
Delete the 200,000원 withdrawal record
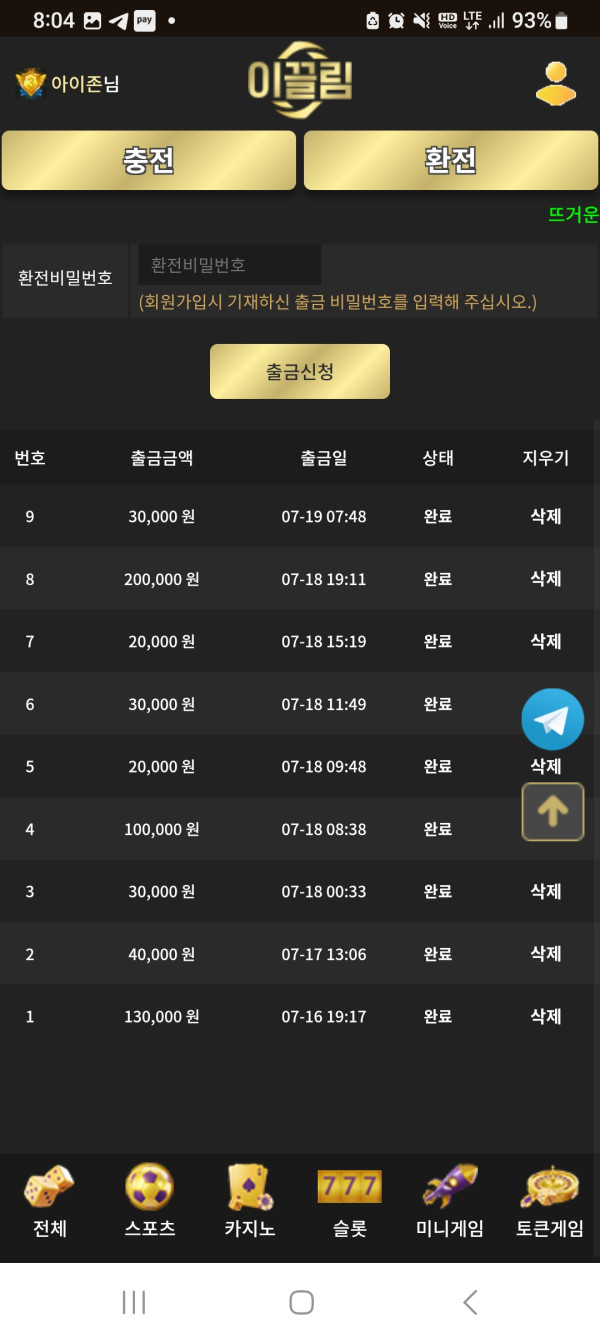[x=545, y=578]
